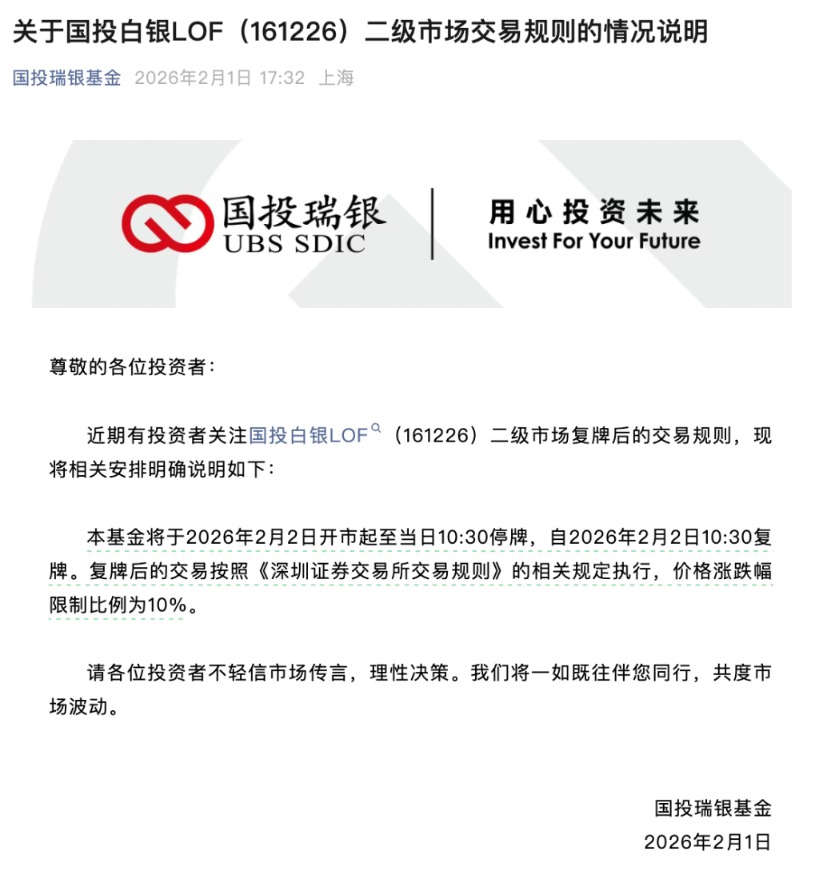
Task: Open the 国投瑞银基金 account profile link
Action: click(66, 78)
